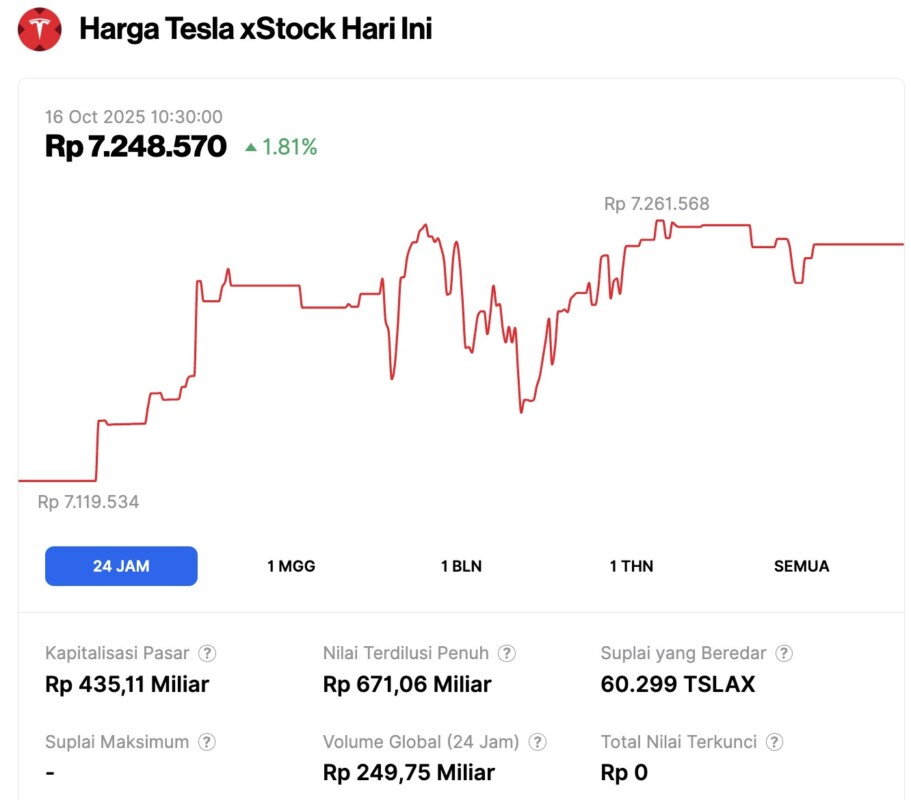Tap help icon next to Total Nilai Terkunci
The height and width of the screenshot is (800, 911).
coord(774,742)
